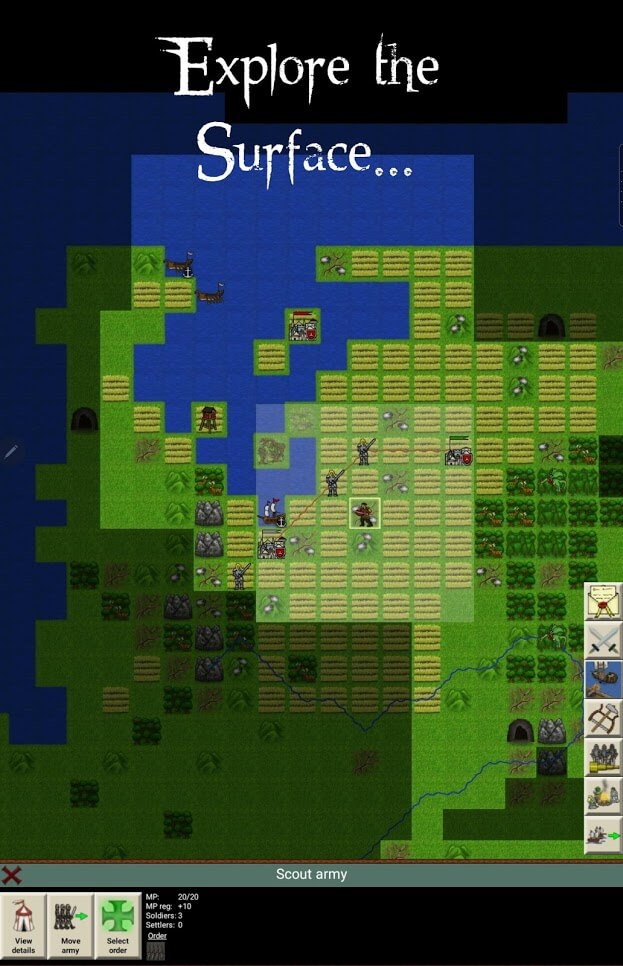Screen dimensions: 623x966
Task: Tap the campfire camp icon
Action: [604, 796]
